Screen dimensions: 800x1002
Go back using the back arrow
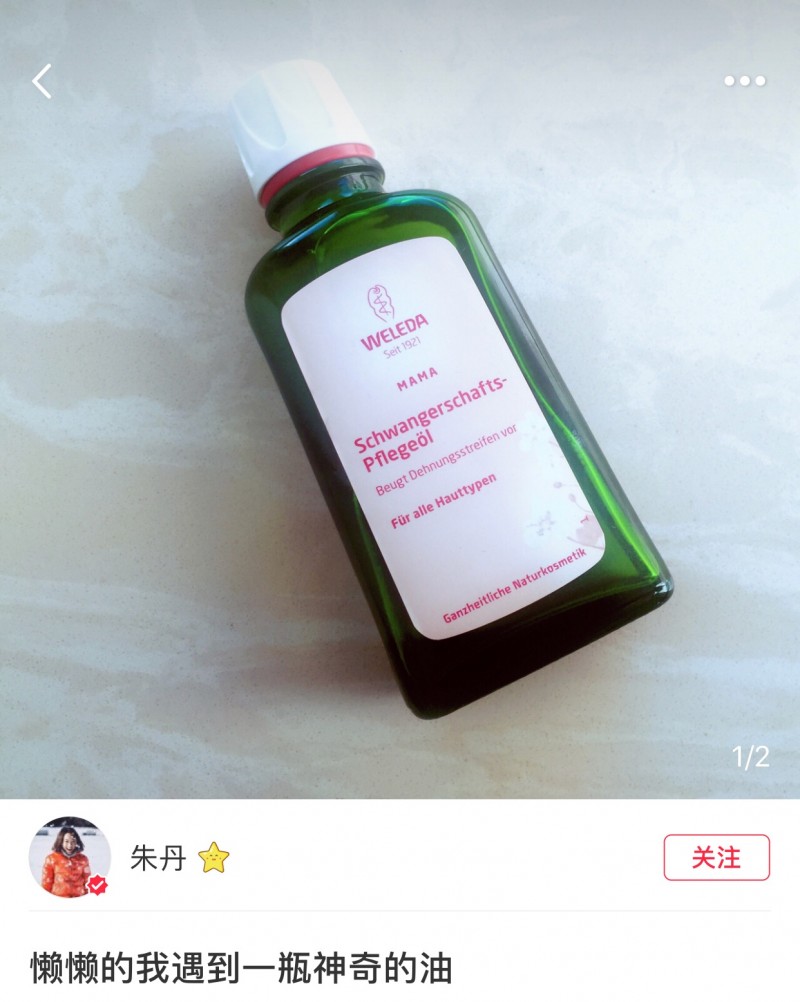pos(42,81)
